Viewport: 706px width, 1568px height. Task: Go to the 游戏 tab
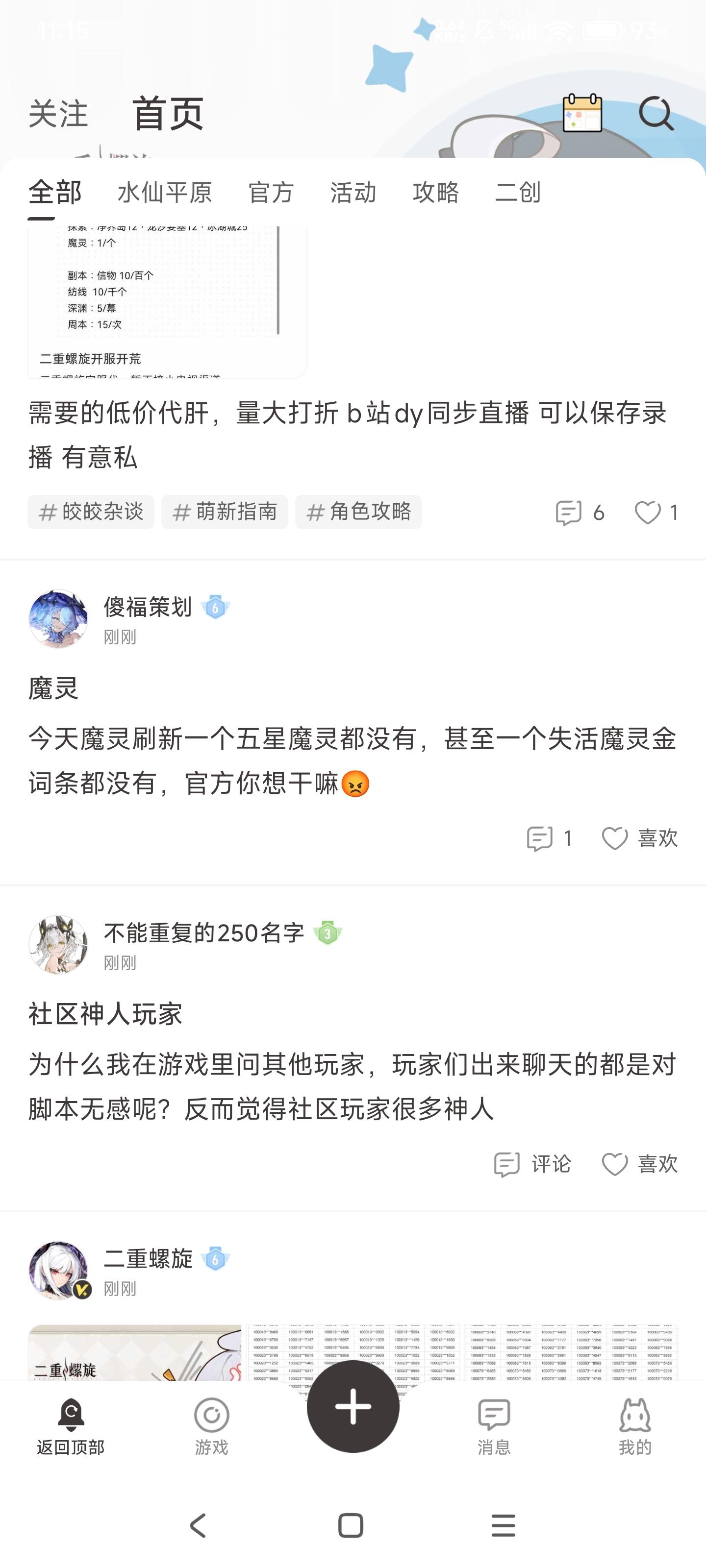[211, 1425]
